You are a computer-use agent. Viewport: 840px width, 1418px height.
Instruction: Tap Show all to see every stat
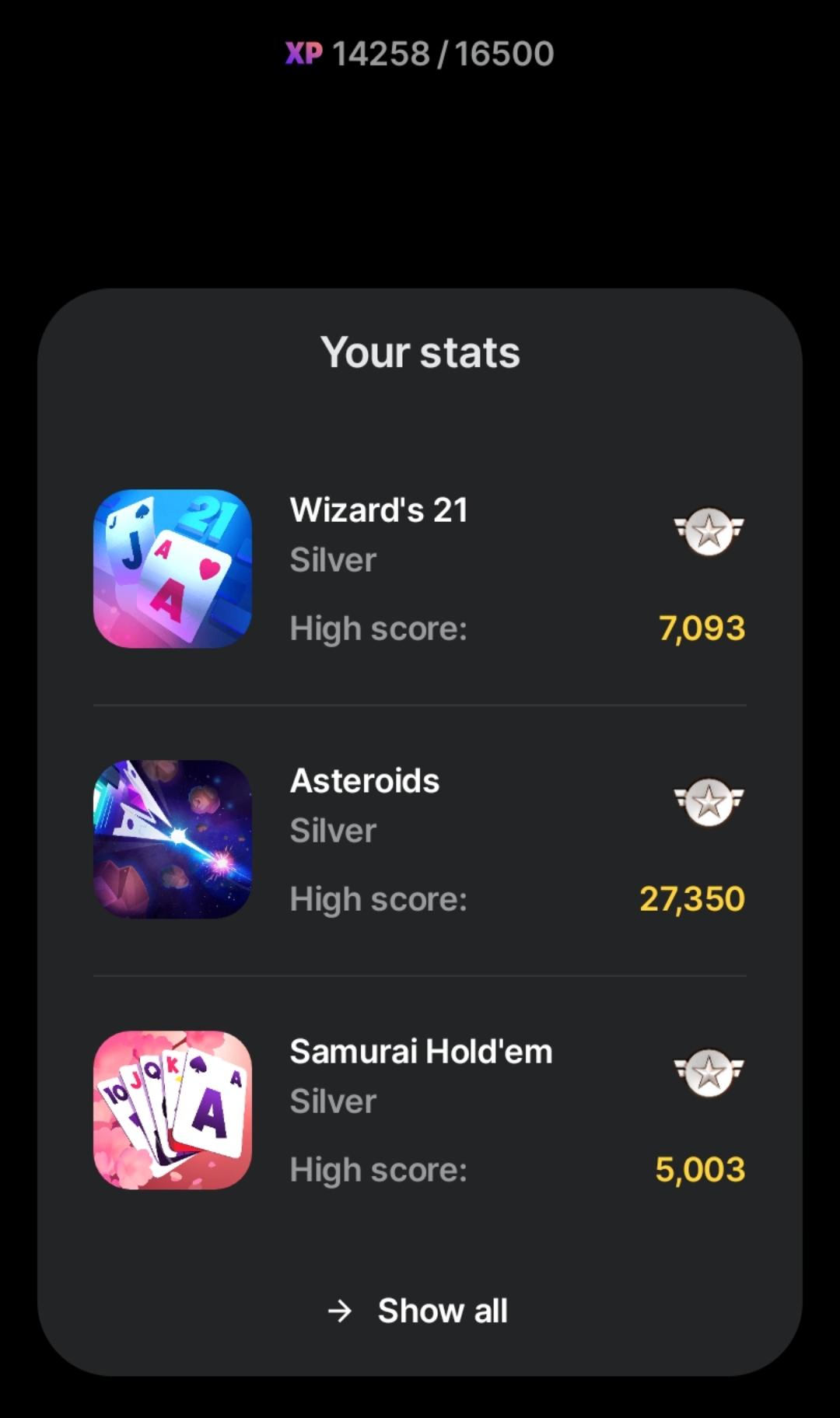tap(418, 1311)
